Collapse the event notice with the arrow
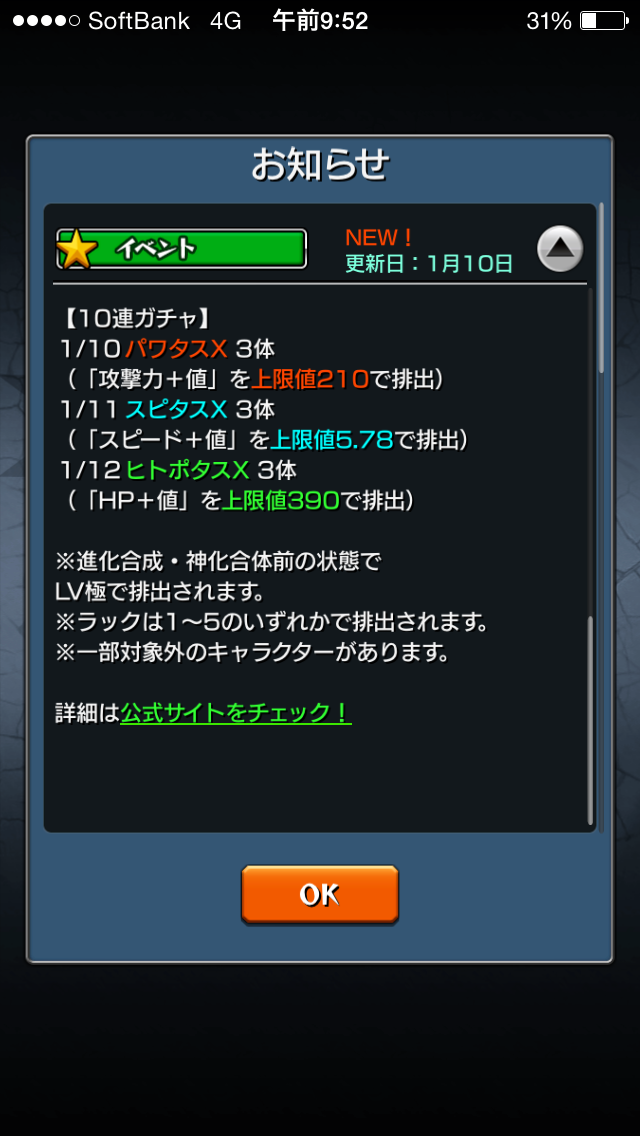 click(560, 248)
